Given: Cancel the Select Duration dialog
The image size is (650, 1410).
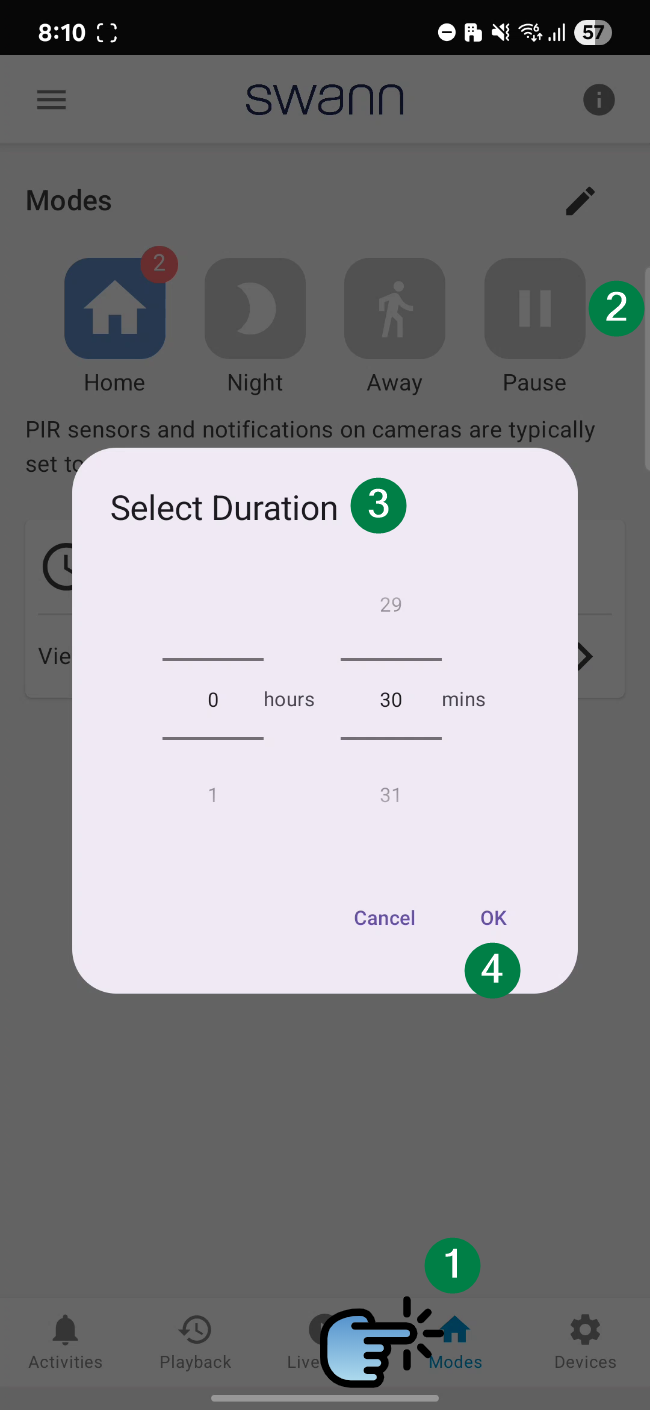Looking at the screenshot, I should pyautogui.click(x=384, y=918).
